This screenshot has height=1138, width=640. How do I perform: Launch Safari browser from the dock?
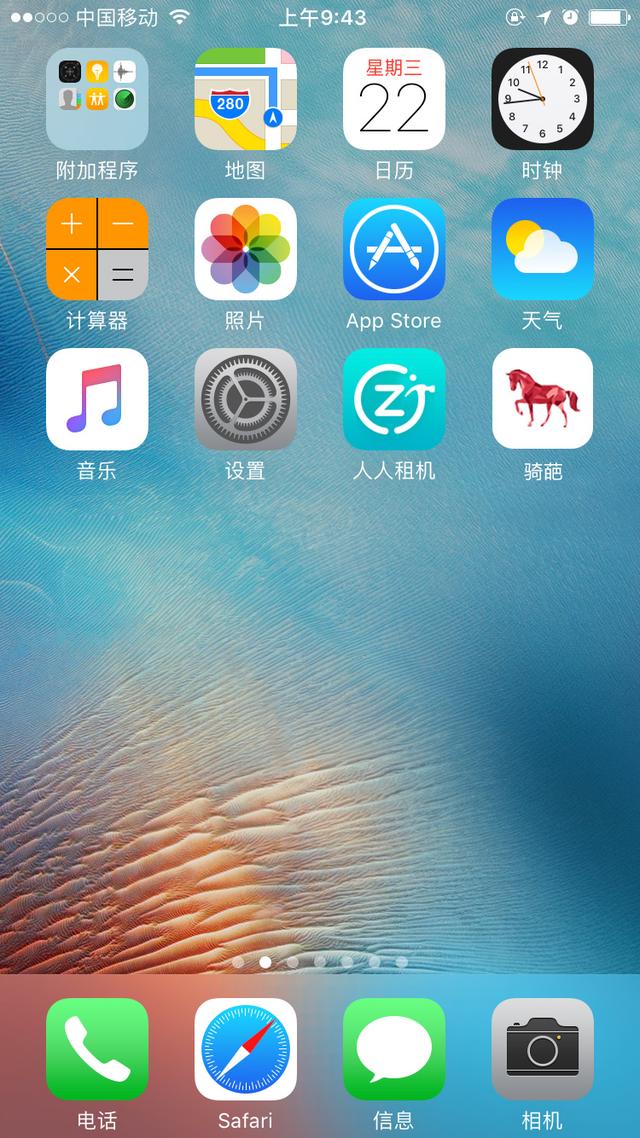tap(245, 1049)
